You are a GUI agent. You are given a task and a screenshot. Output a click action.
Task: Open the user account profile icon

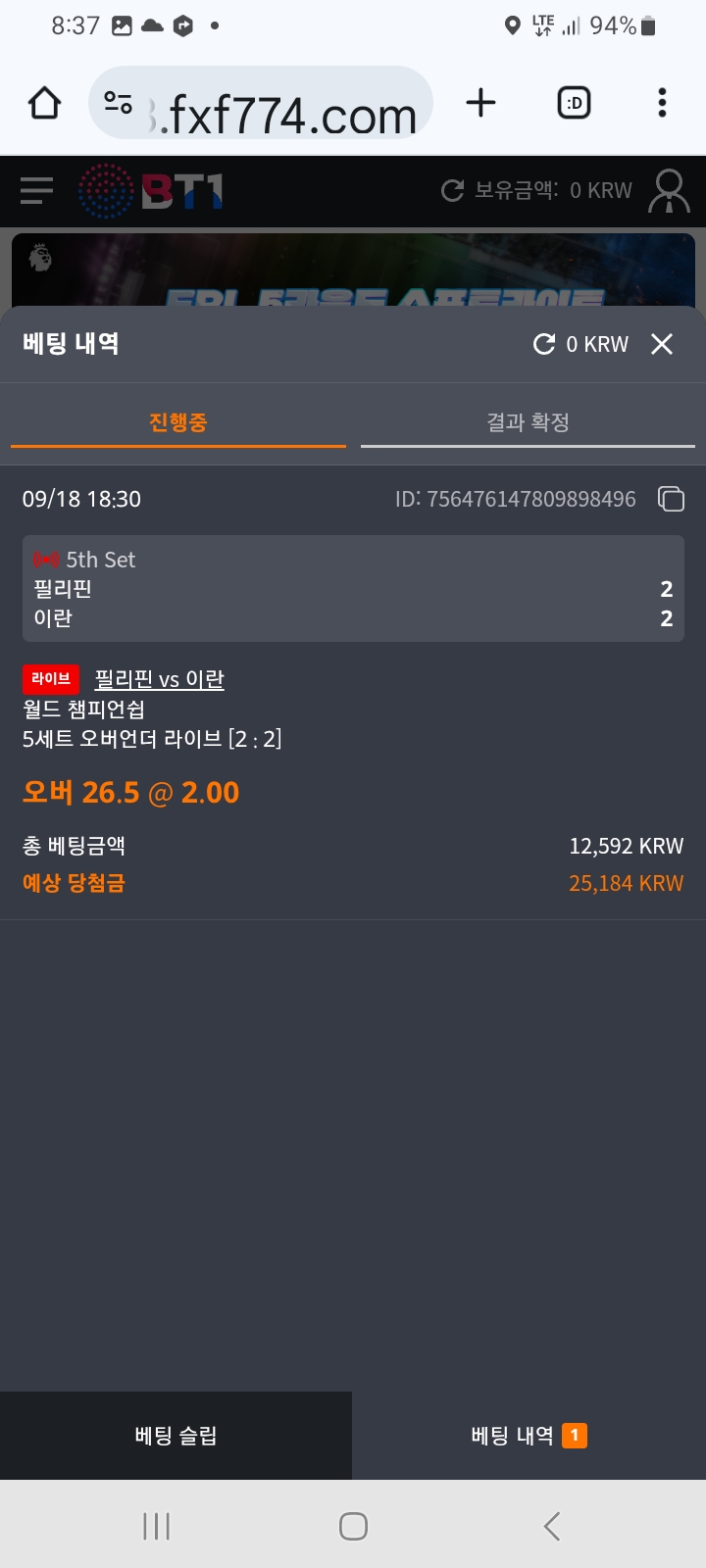point(669,191)
